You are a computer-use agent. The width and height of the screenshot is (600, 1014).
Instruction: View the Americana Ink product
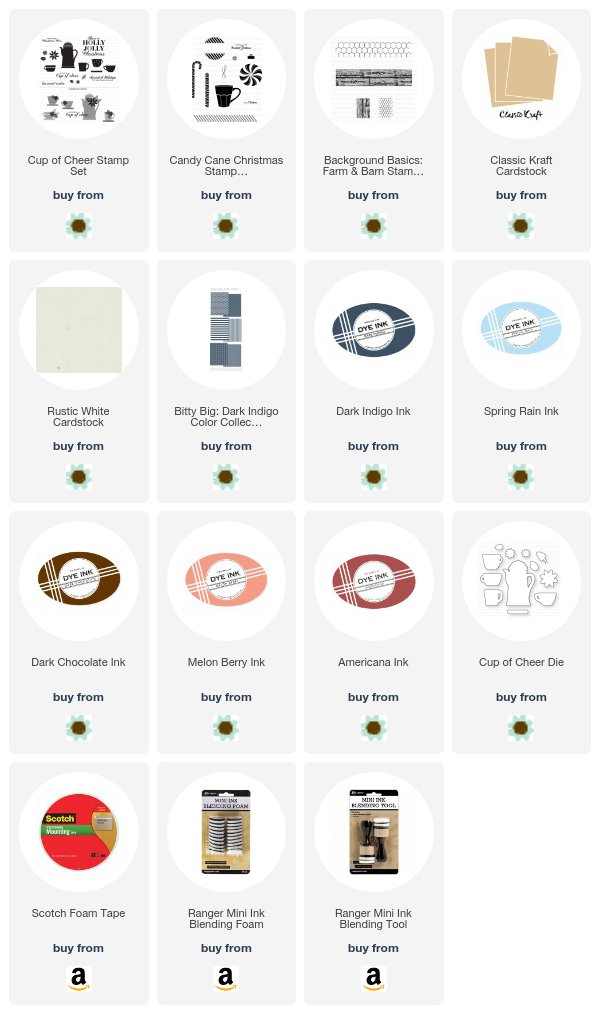click(374, 632)
